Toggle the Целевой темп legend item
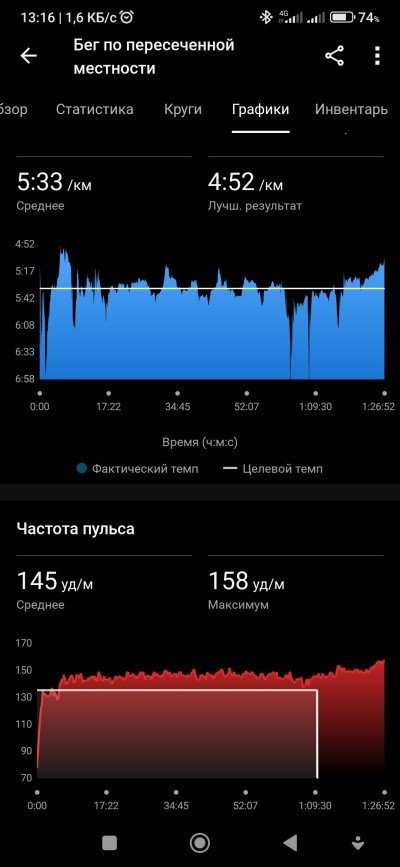The width and height of the screenshot is (400, 867). (x=273, y=469)
